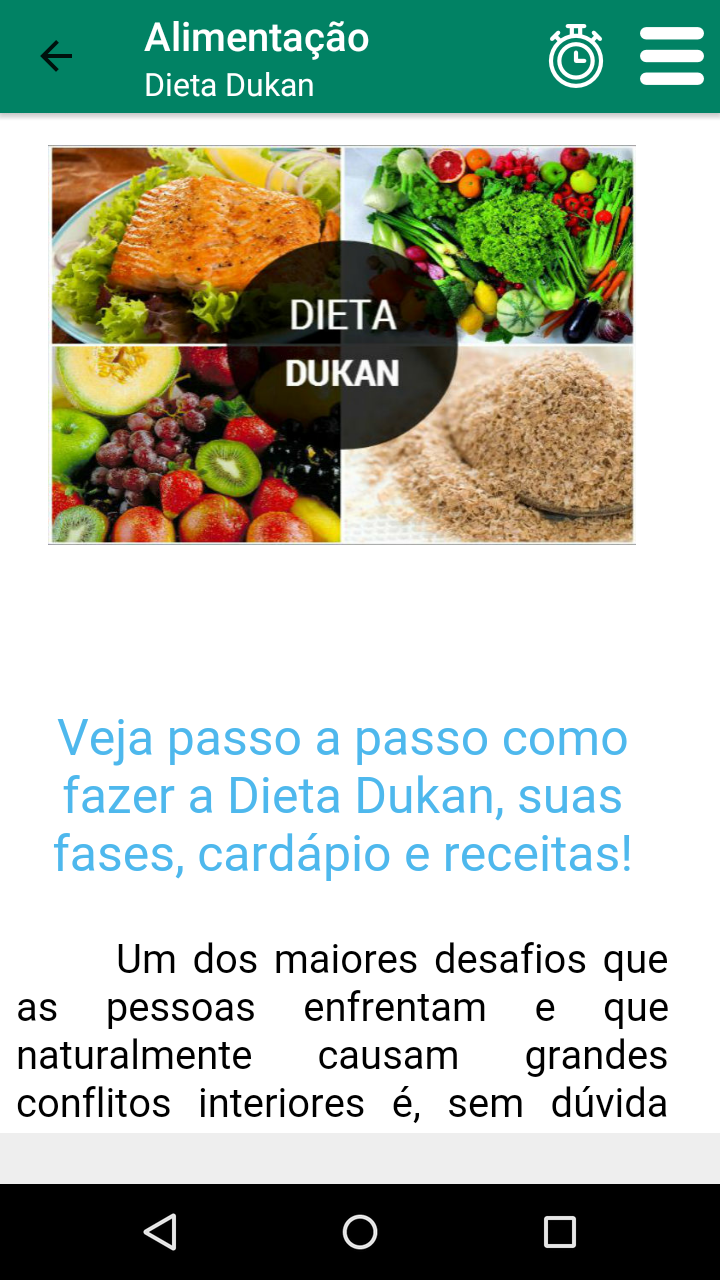
Task: Open the stopwatch timer icon
Action: point(576,56)
